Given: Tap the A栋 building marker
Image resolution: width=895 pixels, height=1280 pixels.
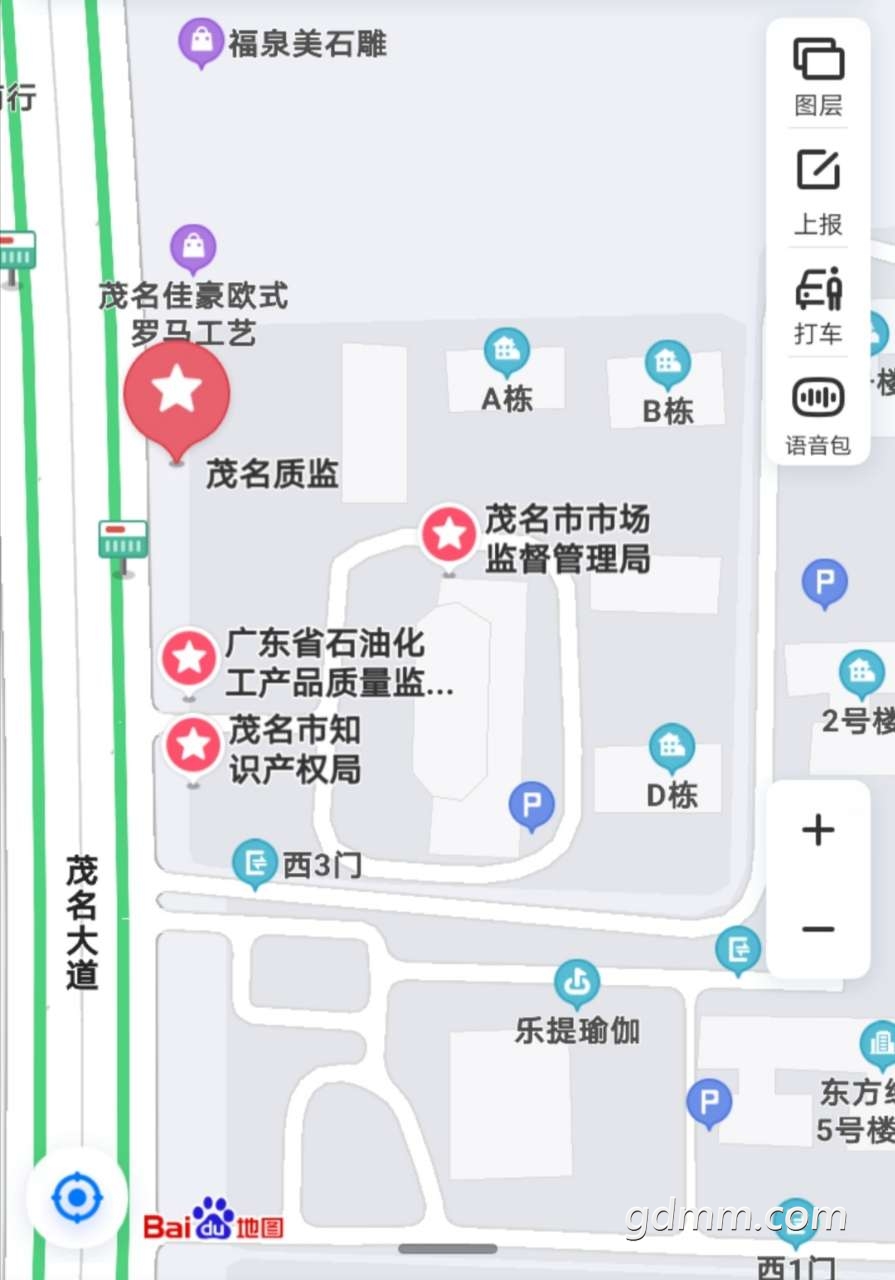Looking at the screenshot, I should [507, 352].
